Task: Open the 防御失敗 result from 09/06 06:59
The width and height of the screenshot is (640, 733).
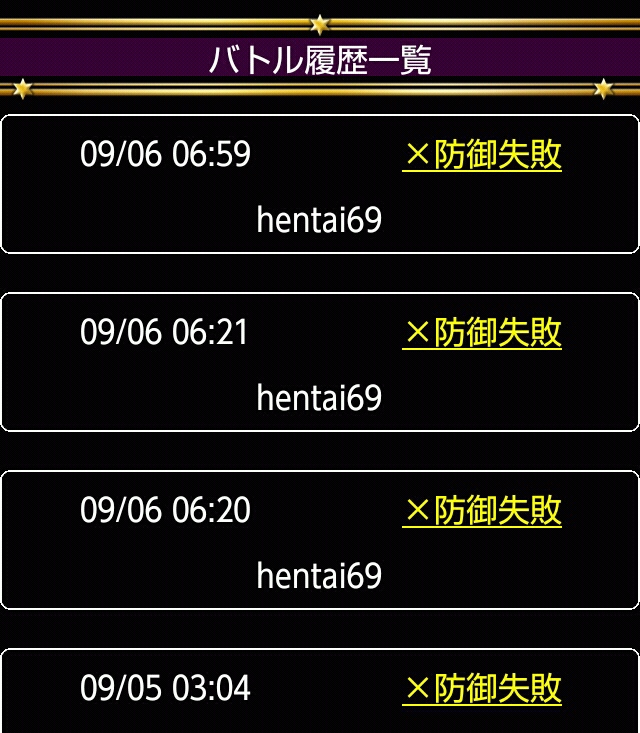Action: coord(482,155)
